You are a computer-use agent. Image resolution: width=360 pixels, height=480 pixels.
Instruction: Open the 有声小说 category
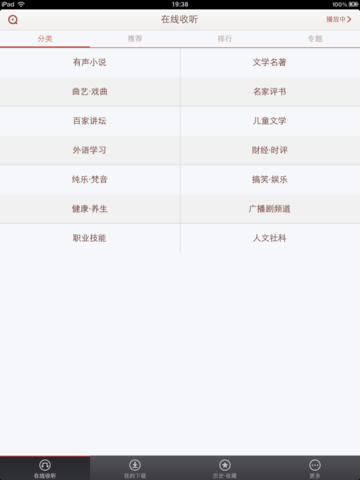[x=90, y=62]
